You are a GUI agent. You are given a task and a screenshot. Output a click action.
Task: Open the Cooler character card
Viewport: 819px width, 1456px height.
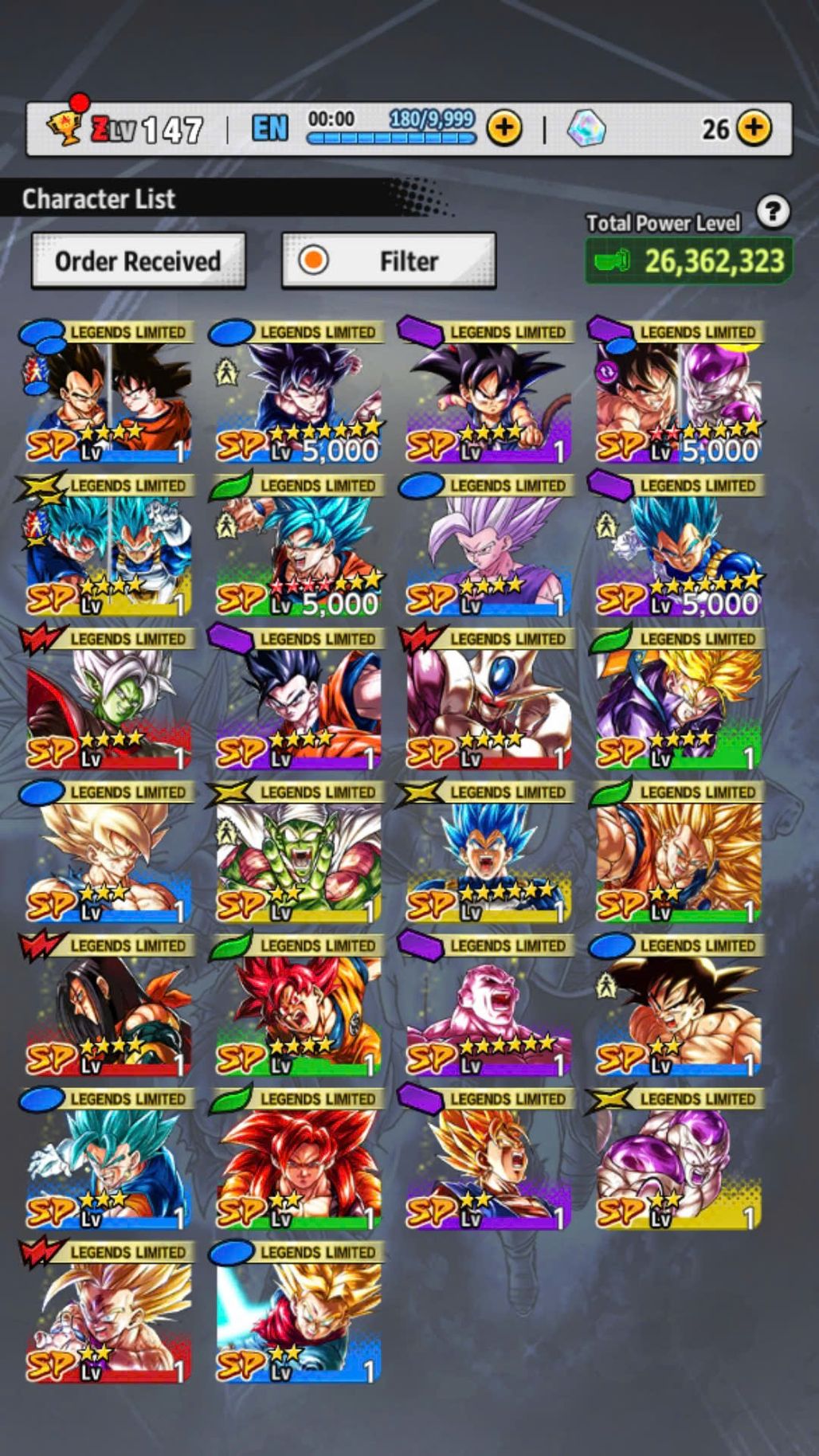click(x=488, y=701)
